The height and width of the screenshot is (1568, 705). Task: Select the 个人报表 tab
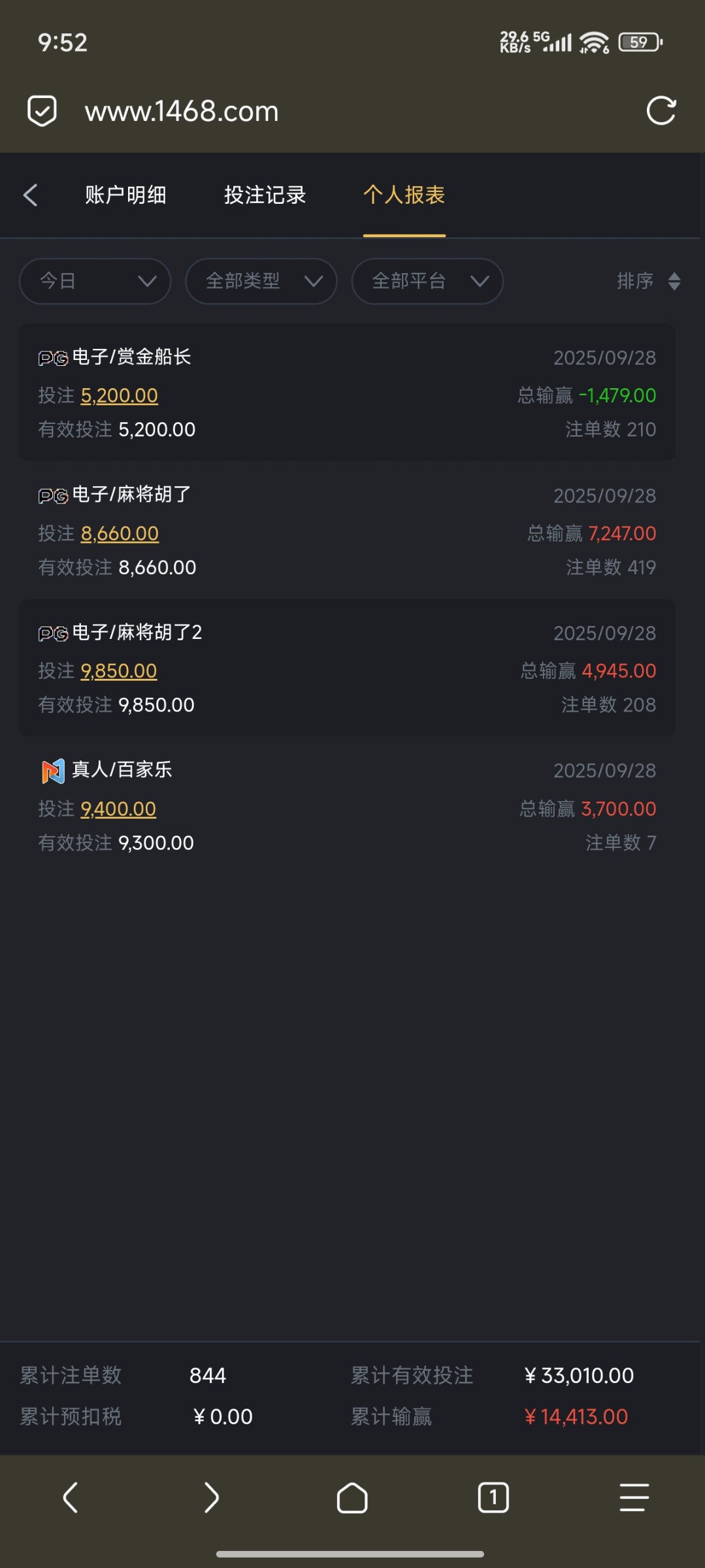point(404,195)
